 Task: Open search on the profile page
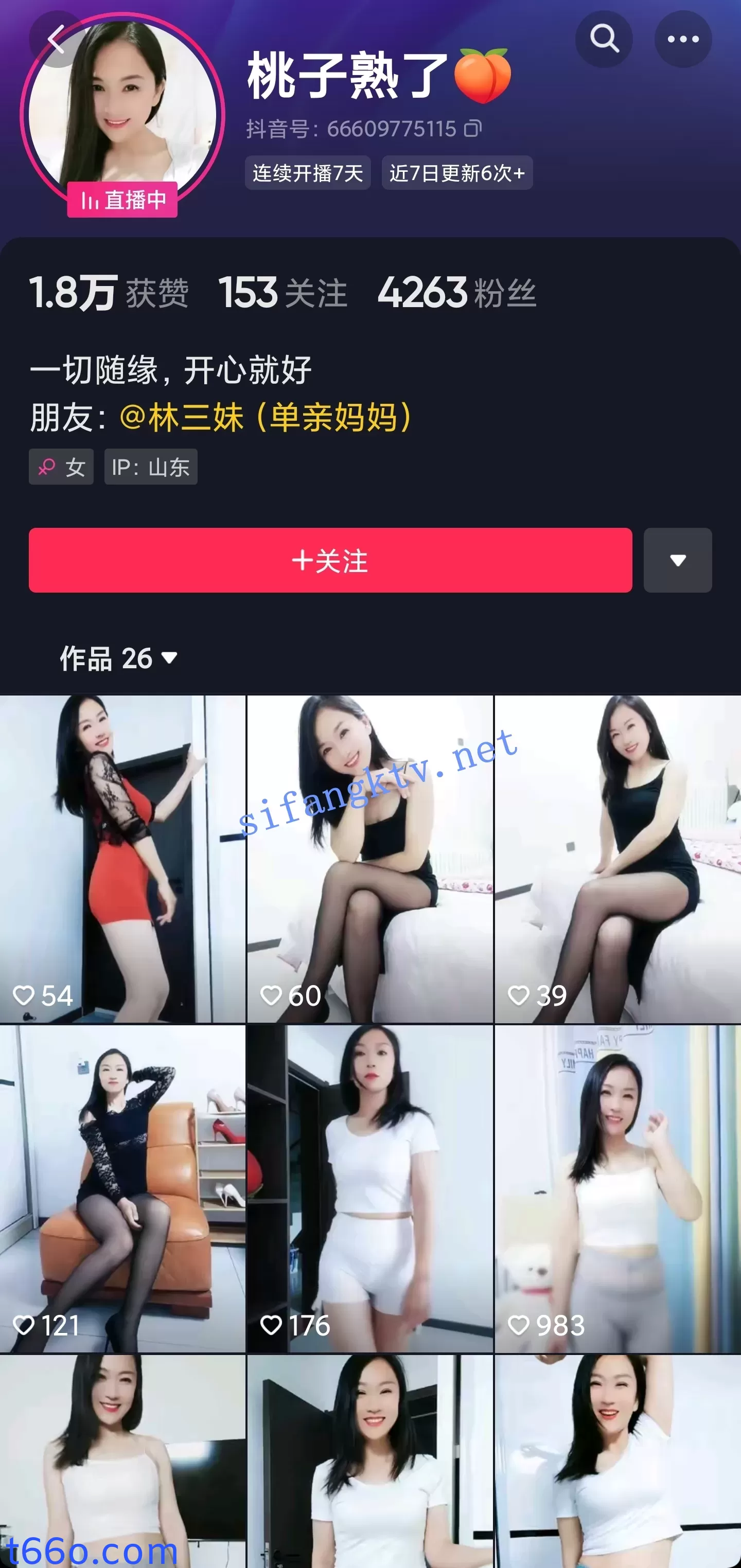[x=604, y=39]
